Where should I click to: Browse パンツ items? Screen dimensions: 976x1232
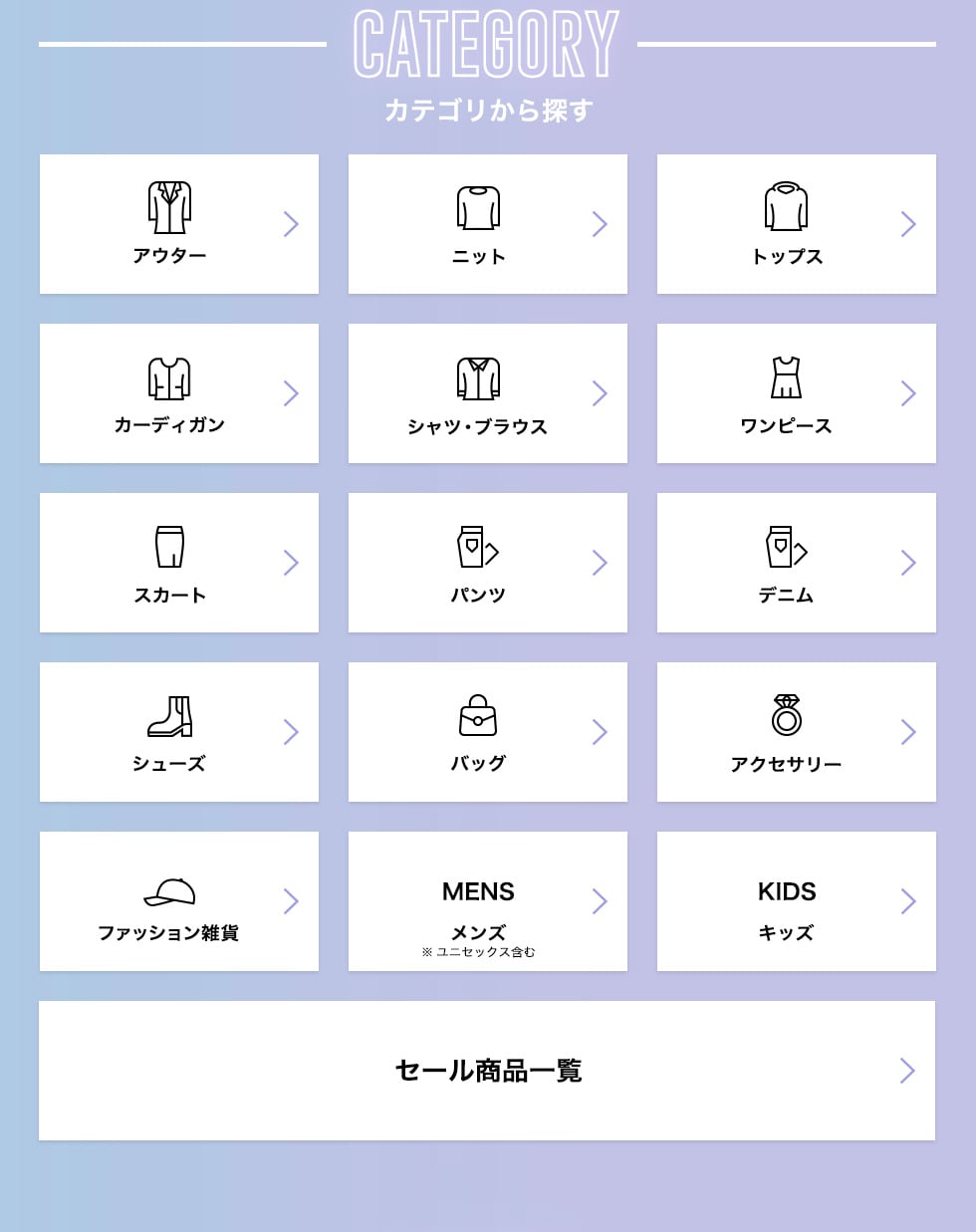[488, 563]
